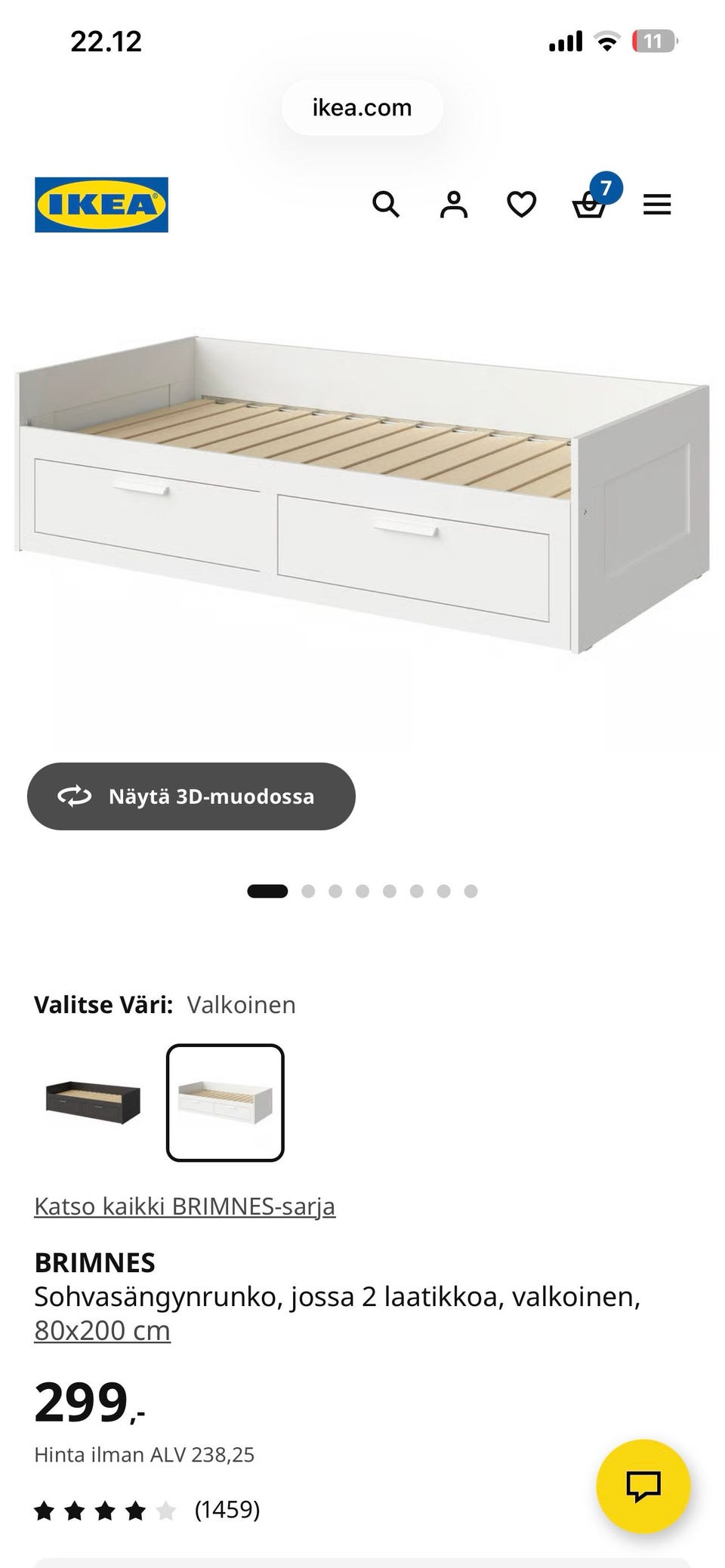Jump to the second image via page dot

pos(308,892)
